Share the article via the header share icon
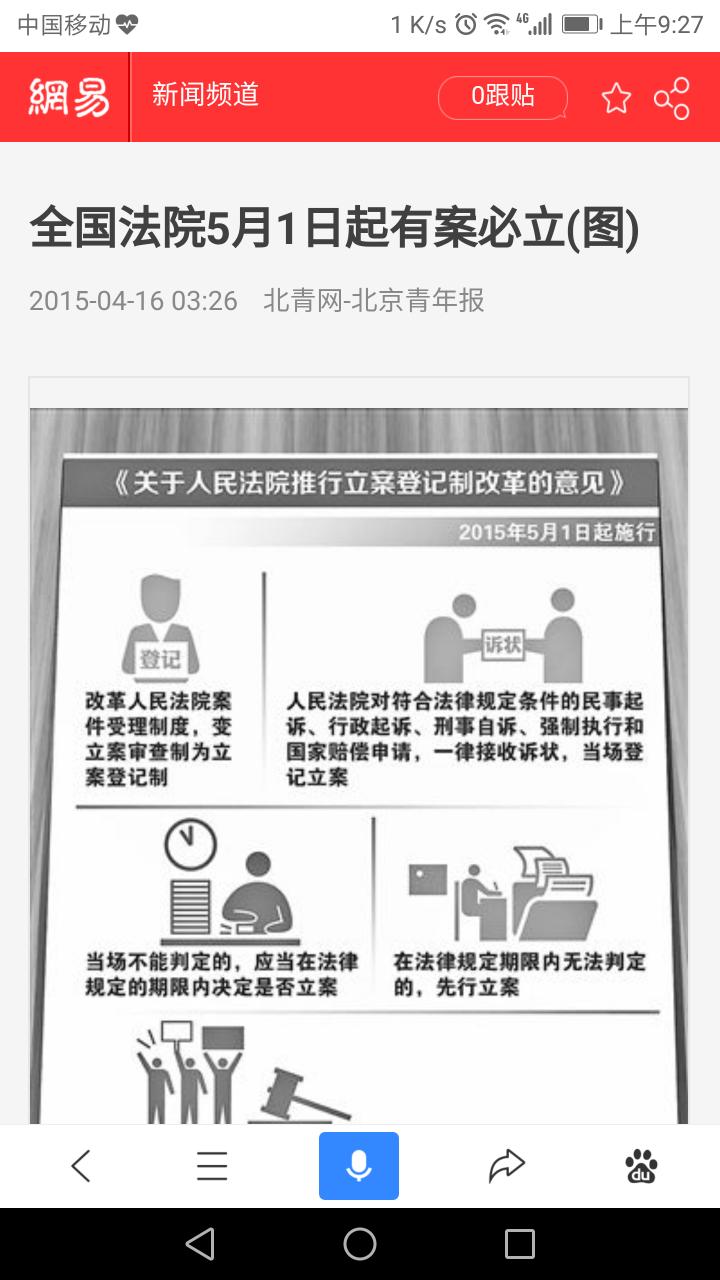The image size is (720, 1280). coord(672,97)
